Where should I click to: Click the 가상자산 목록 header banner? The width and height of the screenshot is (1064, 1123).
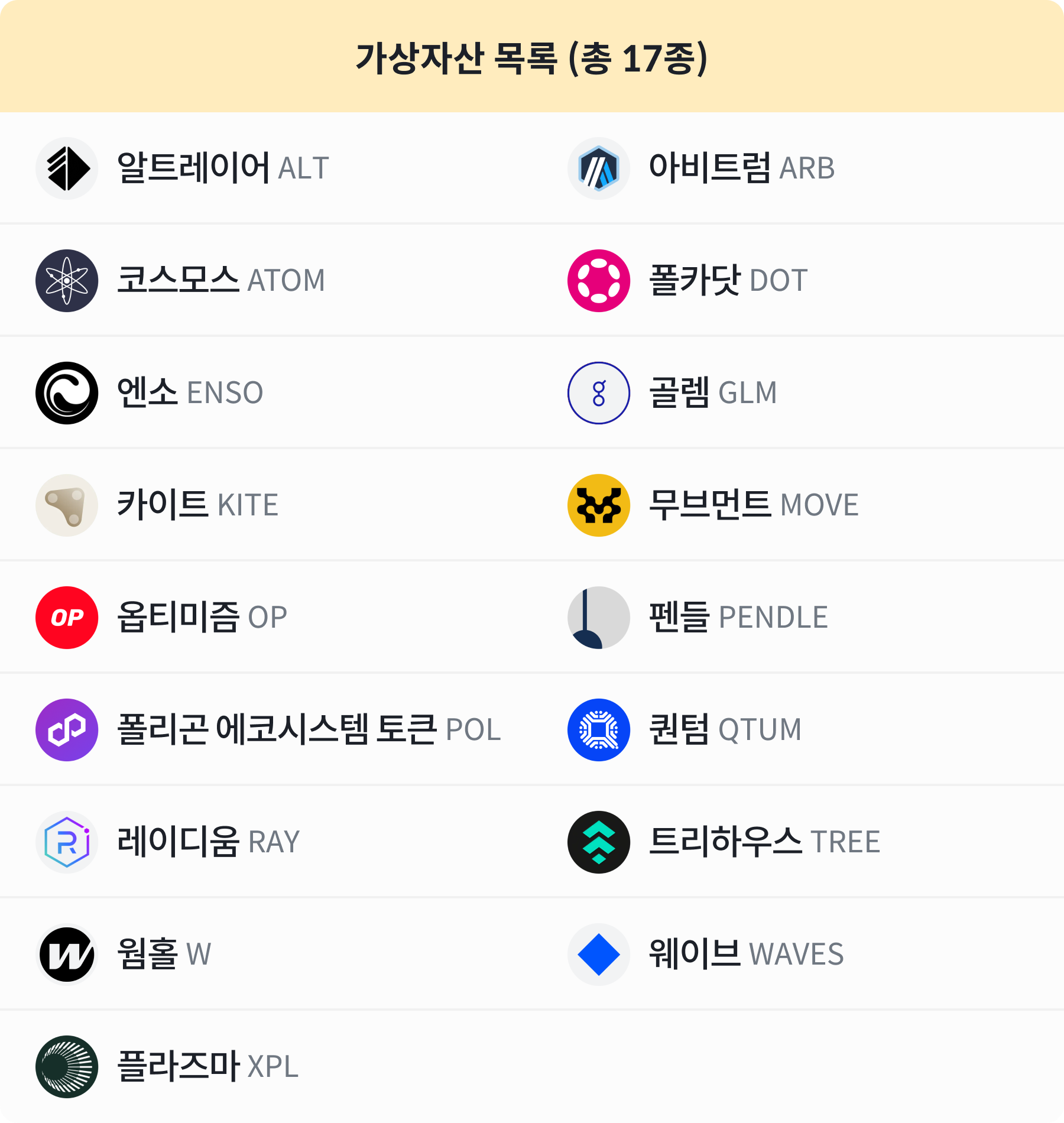pos(532,56)
